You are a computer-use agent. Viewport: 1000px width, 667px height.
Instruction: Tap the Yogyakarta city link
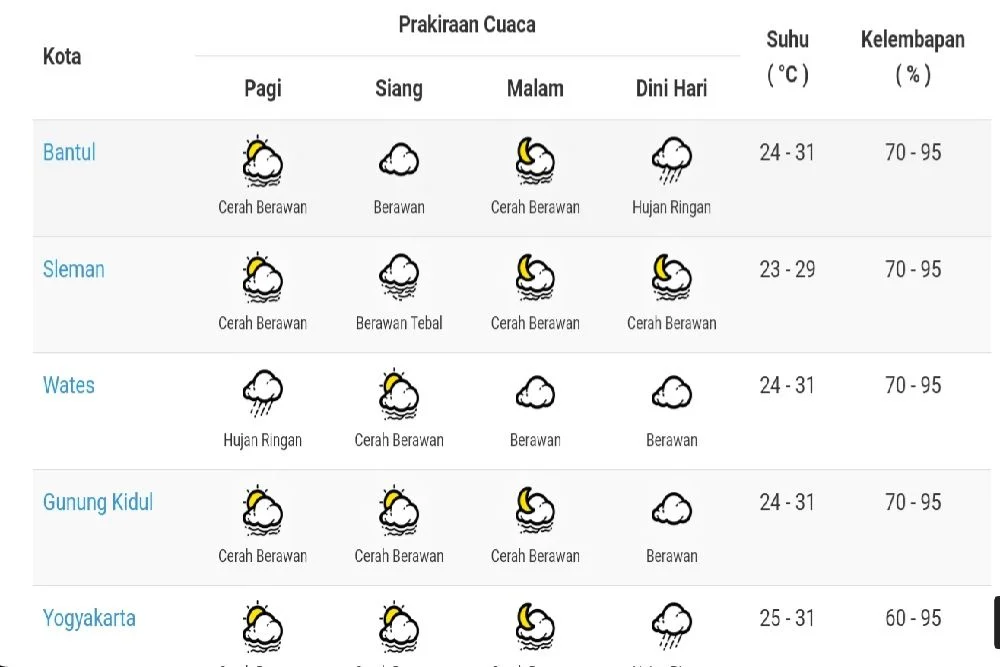89,618
